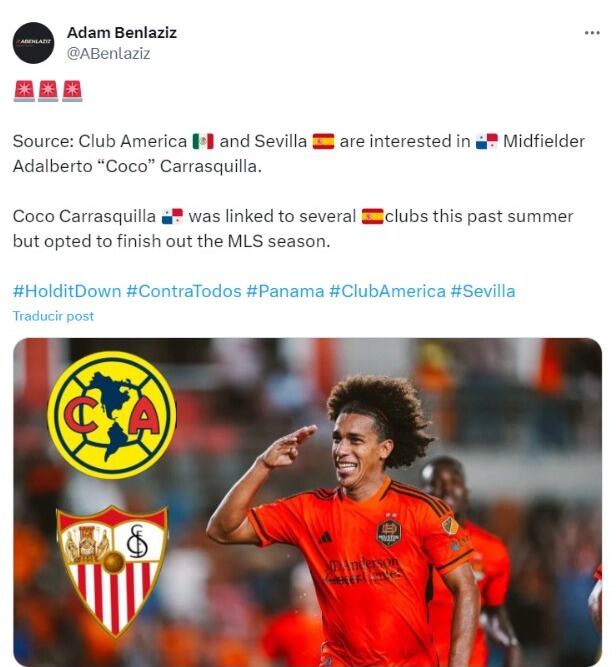View the Adam Benlaziz profile name
The height and width of the screenshot is (667, 616).
(121, 32)
